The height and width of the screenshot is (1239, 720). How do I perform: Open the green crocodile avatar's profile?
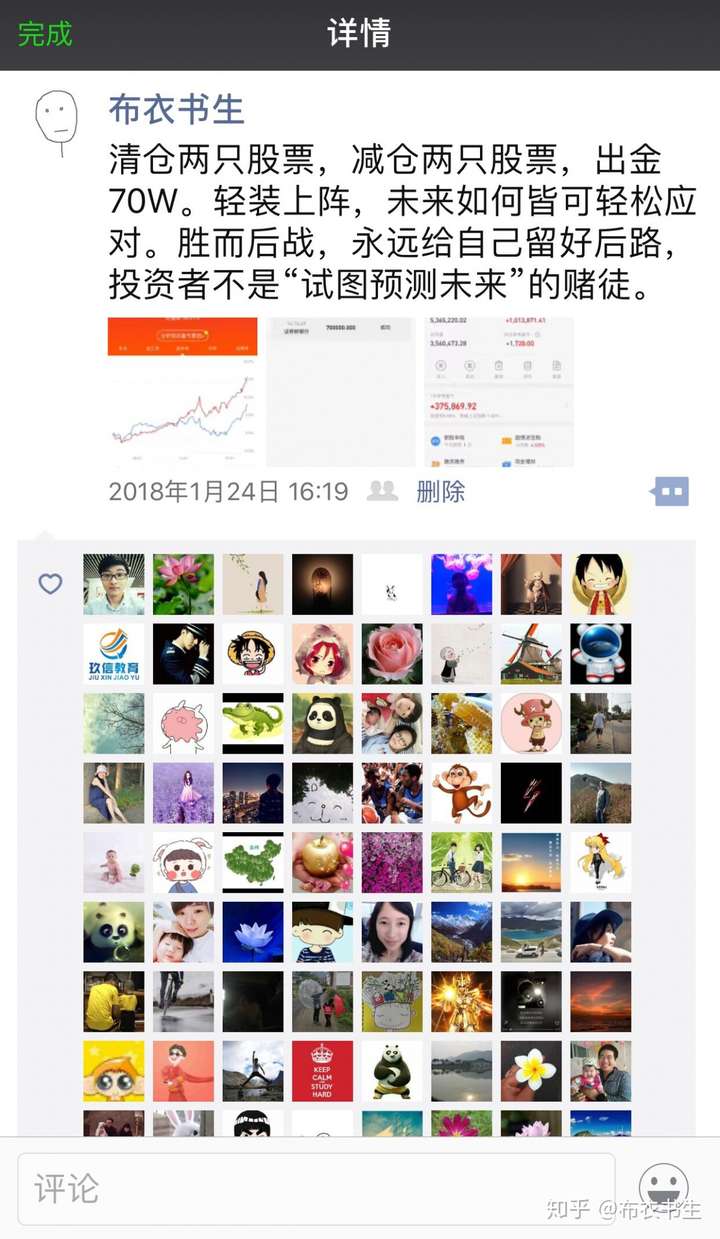(253, 723)
